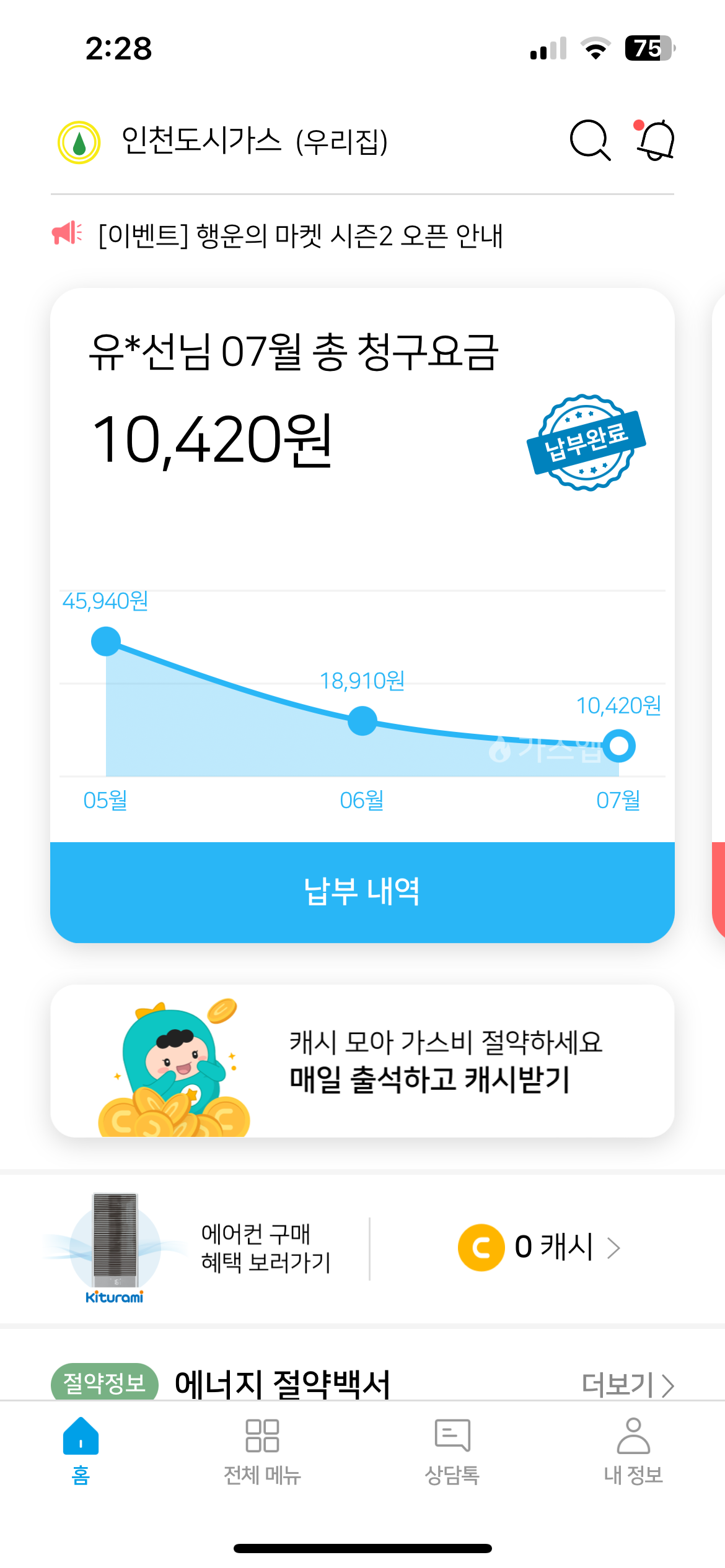725x1568 pixels.
Task: Open the search magnifier icon
Action: (589, 141)
